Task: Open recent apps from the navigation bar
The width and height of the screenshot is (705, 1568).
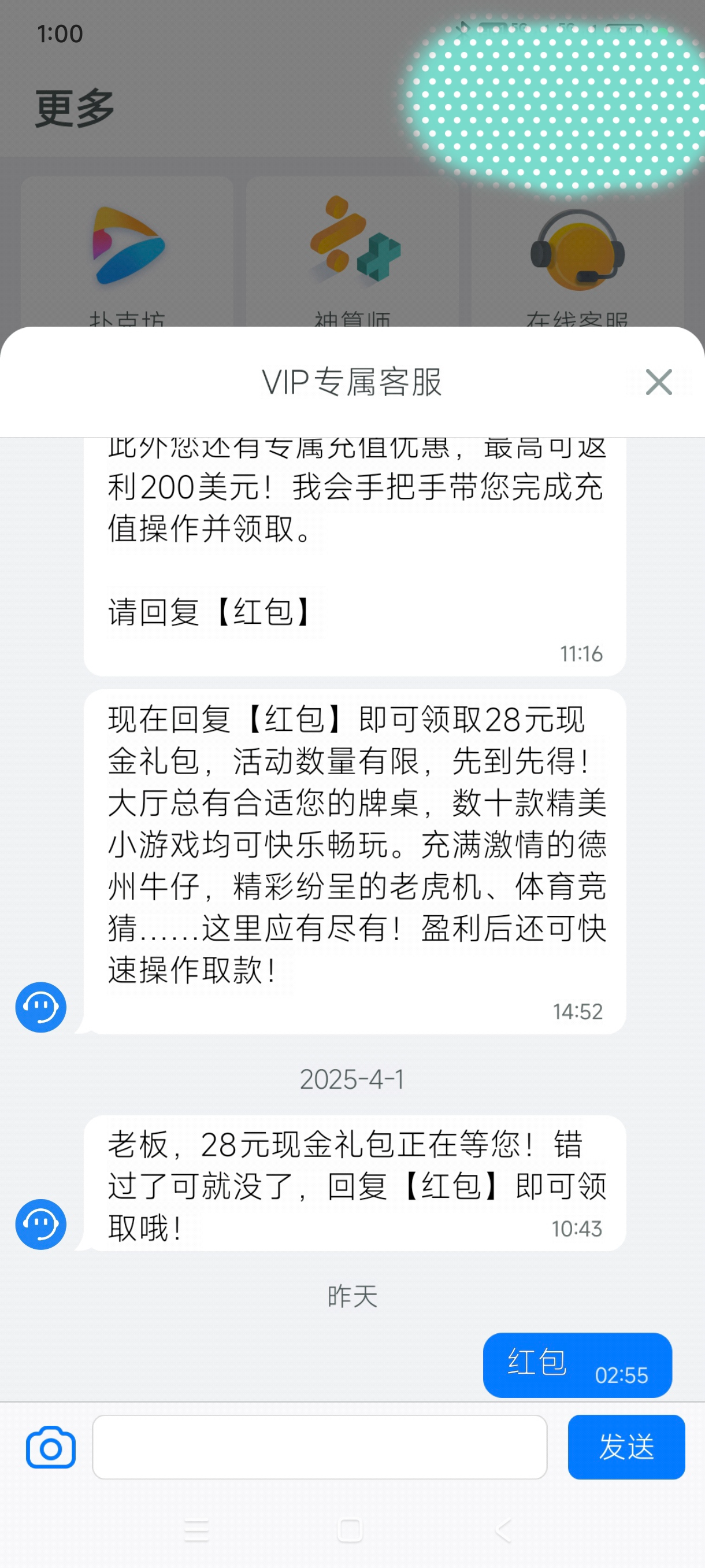Action: 196,1530
